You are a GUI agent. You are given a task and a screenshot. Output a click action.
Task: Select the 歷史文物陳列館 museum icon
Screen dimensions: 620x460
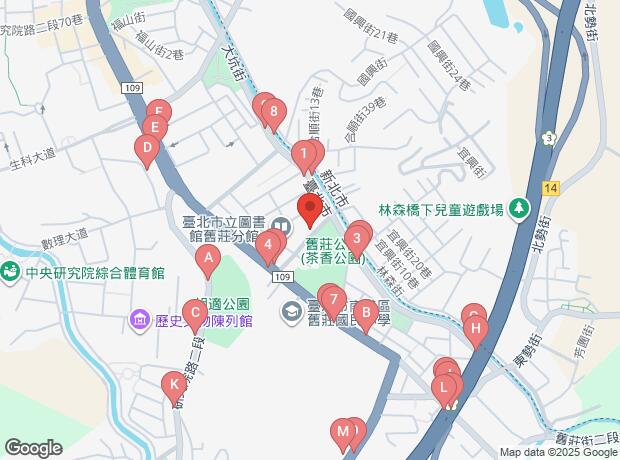coord(140,320)
